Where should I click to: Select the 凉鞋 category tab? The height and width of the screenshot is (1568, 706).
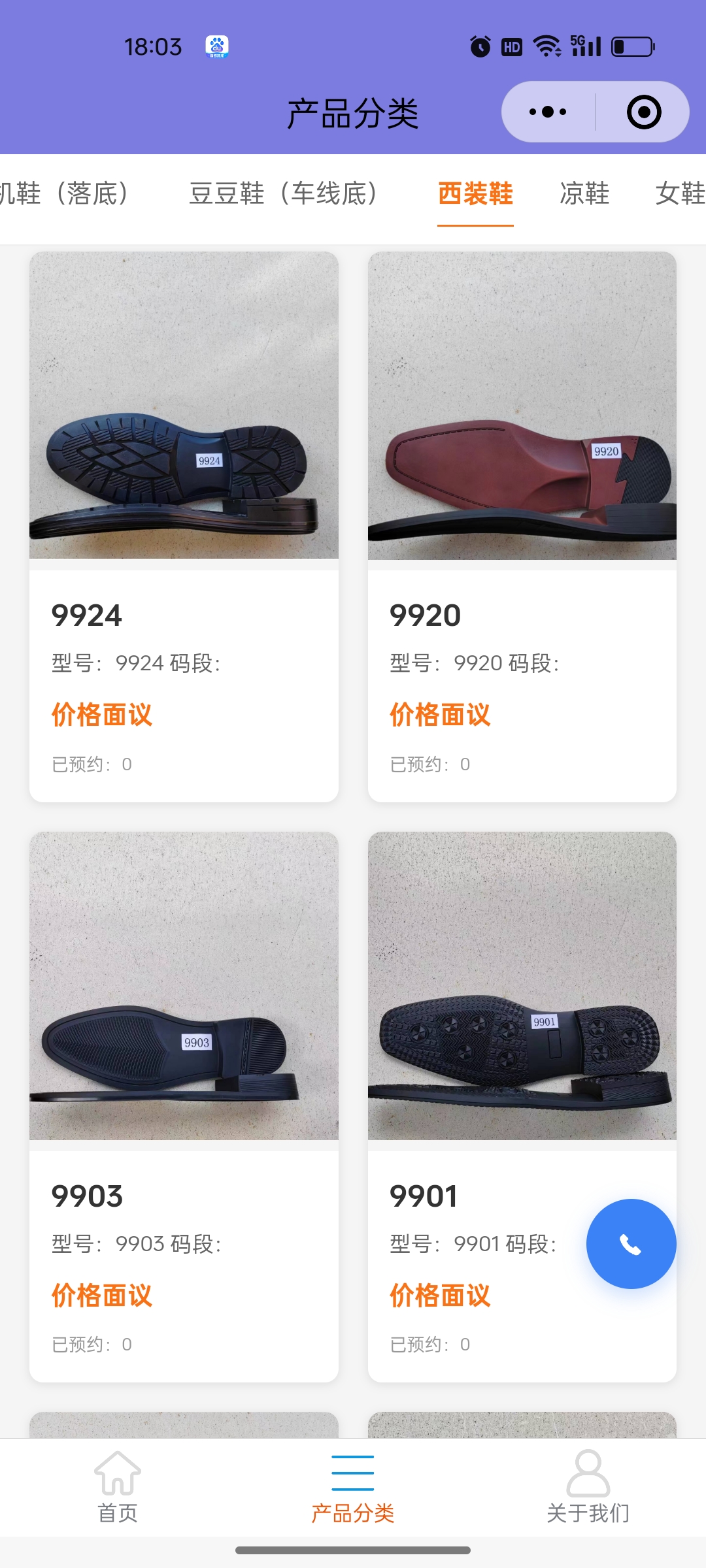point(584,194)
